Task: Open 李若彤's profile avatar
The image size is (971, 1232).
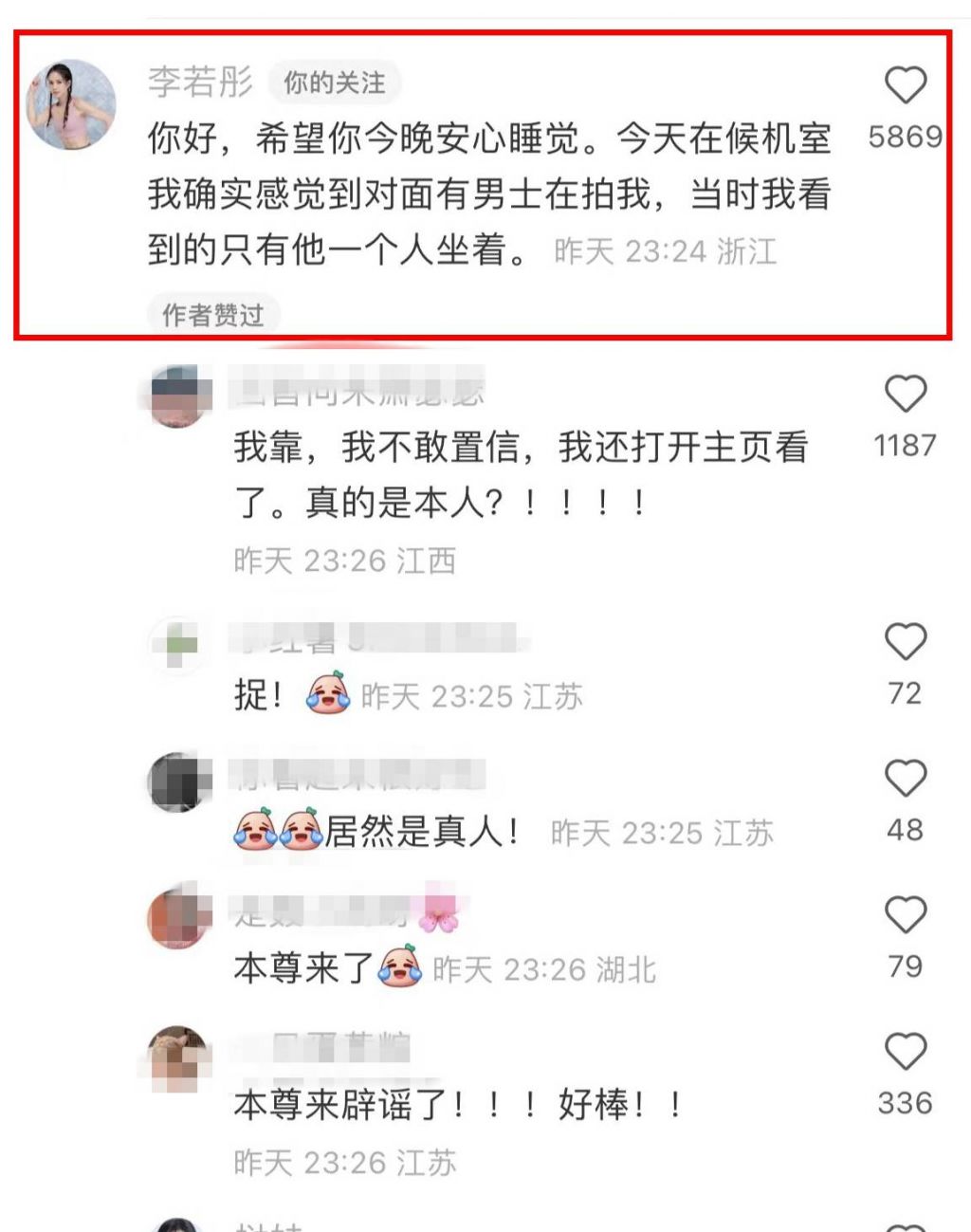Action: [x=71, y=104]
